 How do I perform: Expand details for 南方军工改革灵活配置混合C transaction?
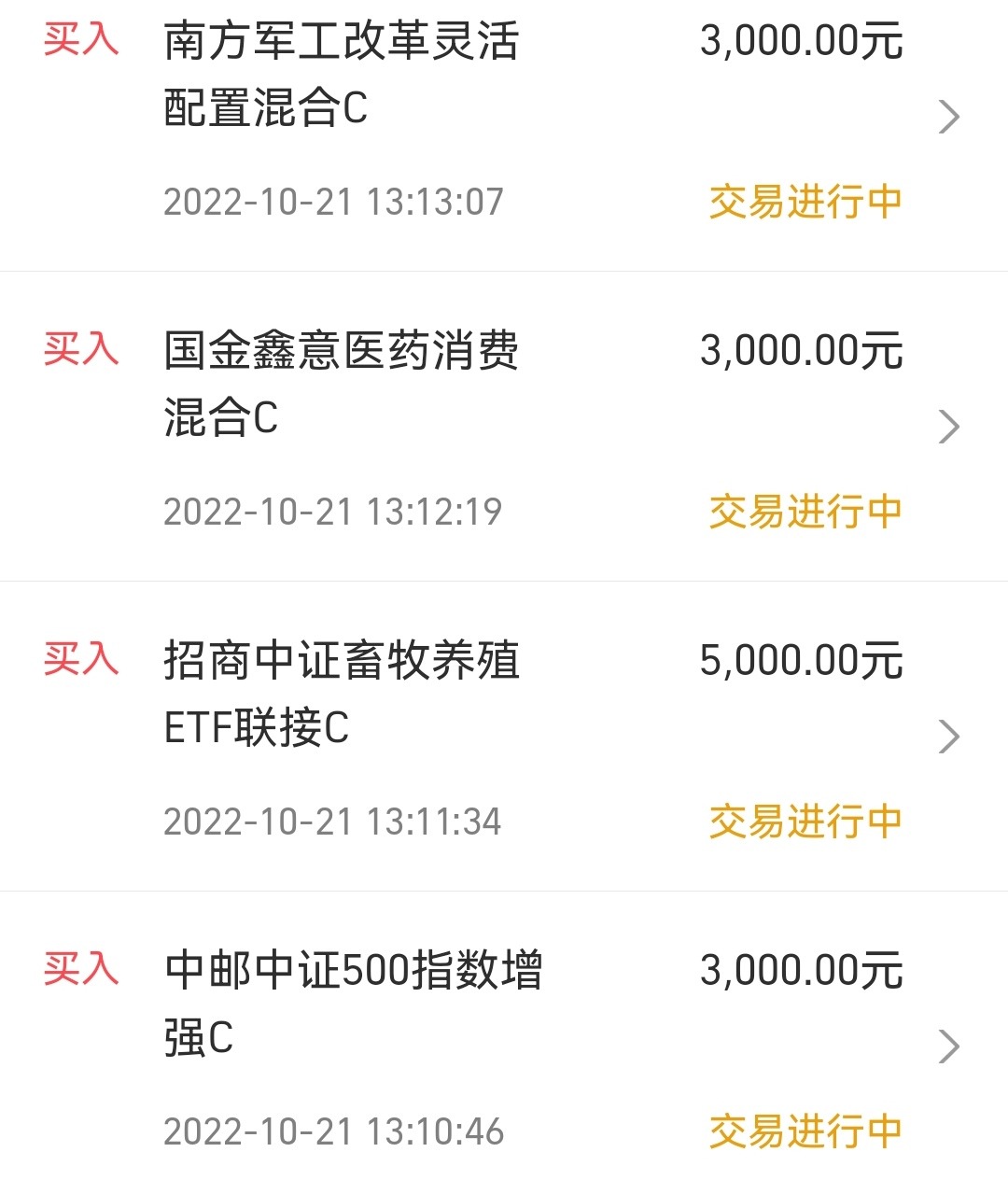pos(950,115)
